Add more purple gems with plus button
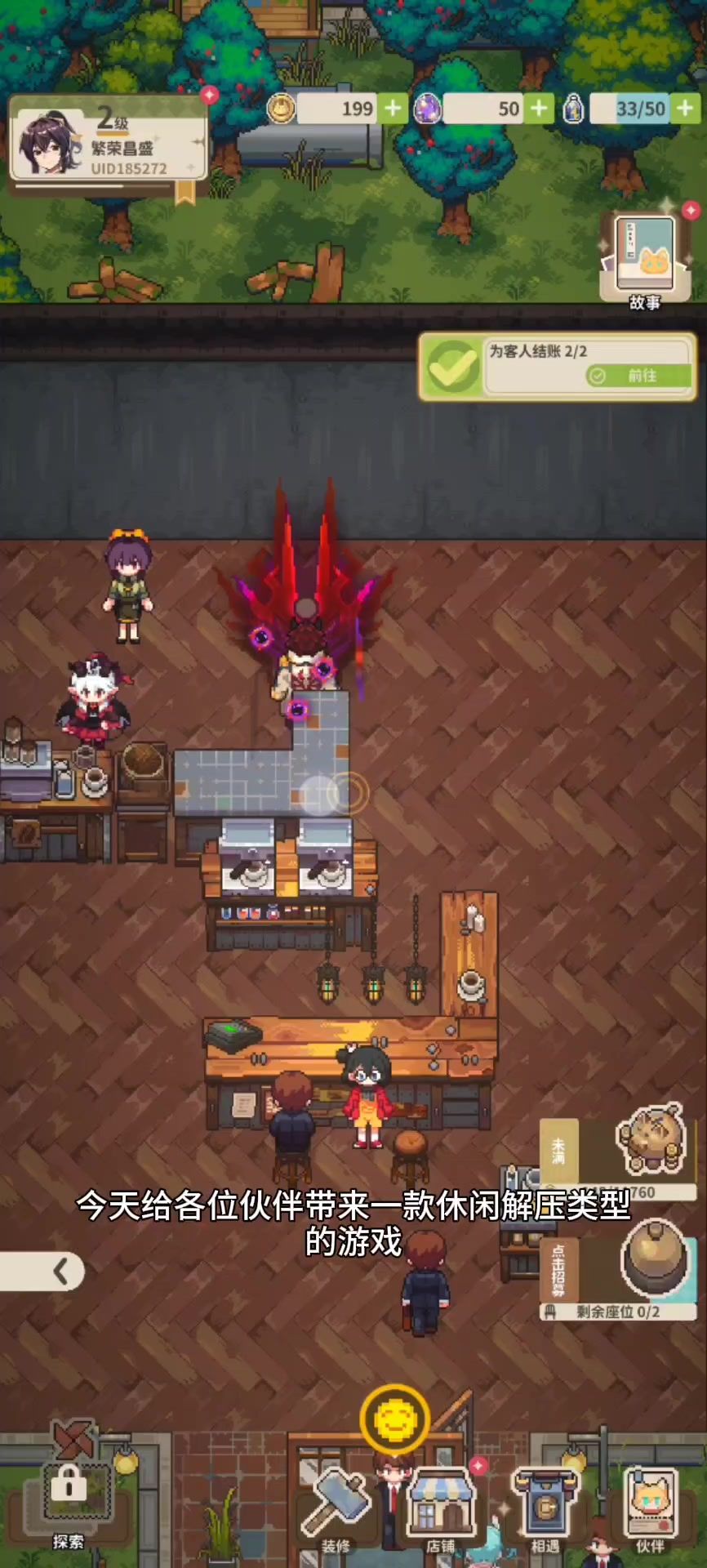 point(539,109)
